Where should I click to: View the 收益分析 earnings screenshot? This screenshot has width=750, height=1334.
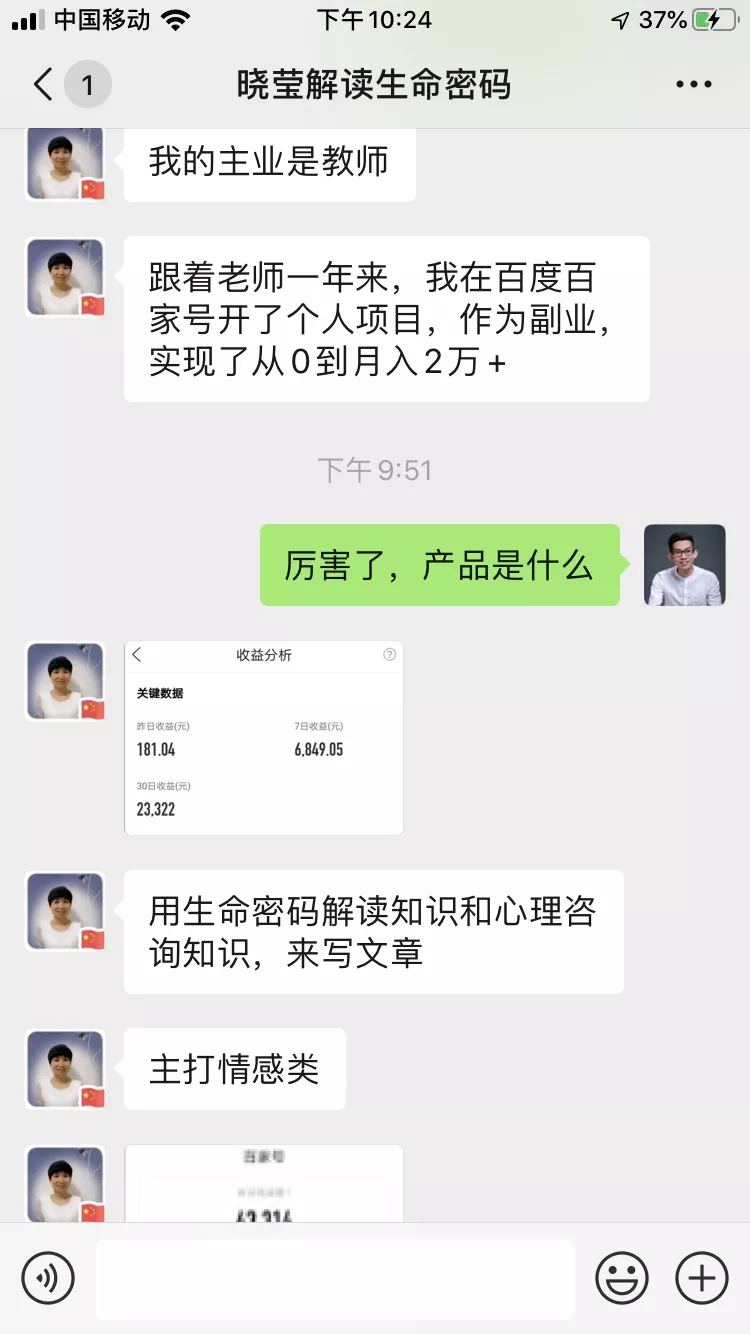[264, 738]
